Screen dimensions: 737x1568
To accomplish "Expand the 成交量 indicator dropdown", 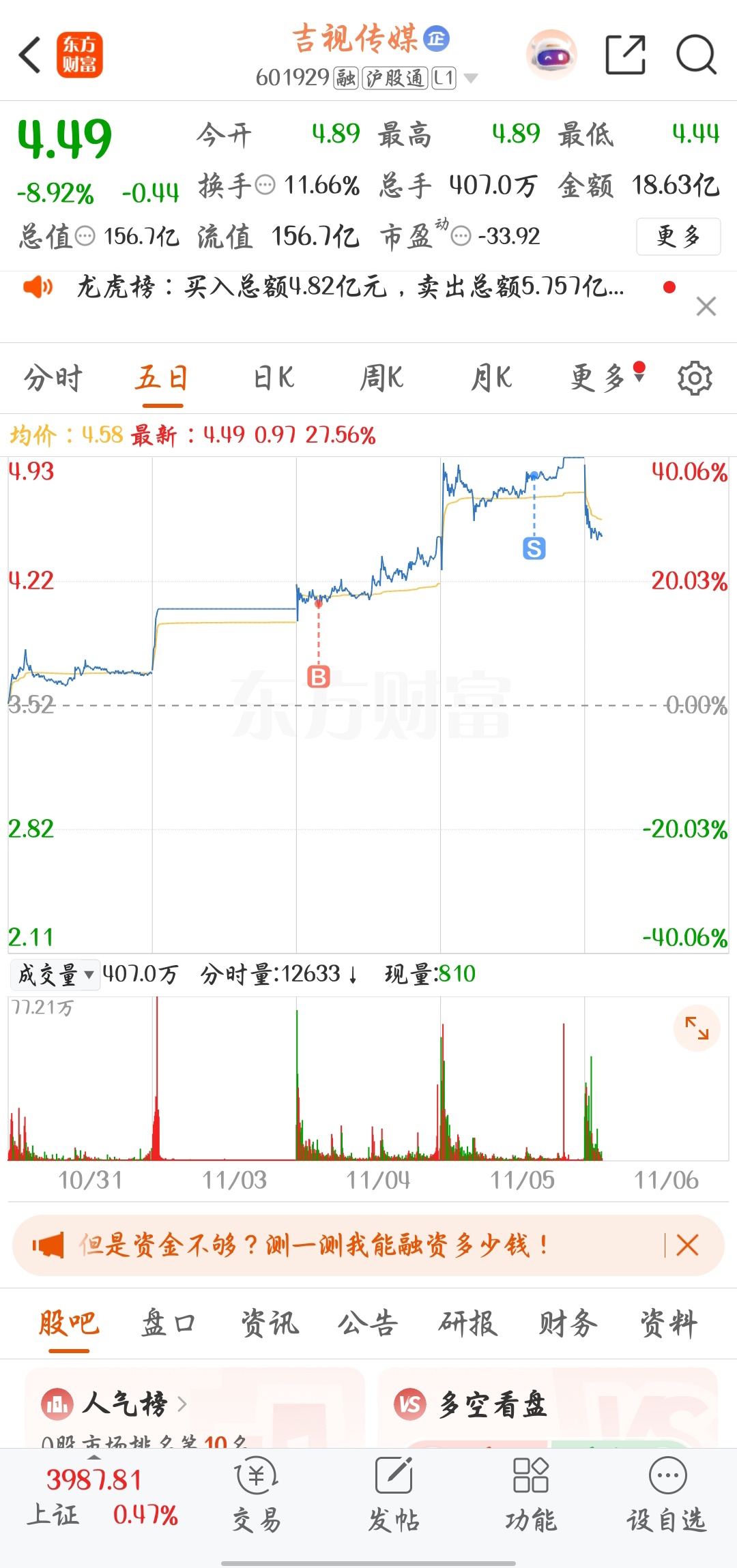I will point(55,974).
